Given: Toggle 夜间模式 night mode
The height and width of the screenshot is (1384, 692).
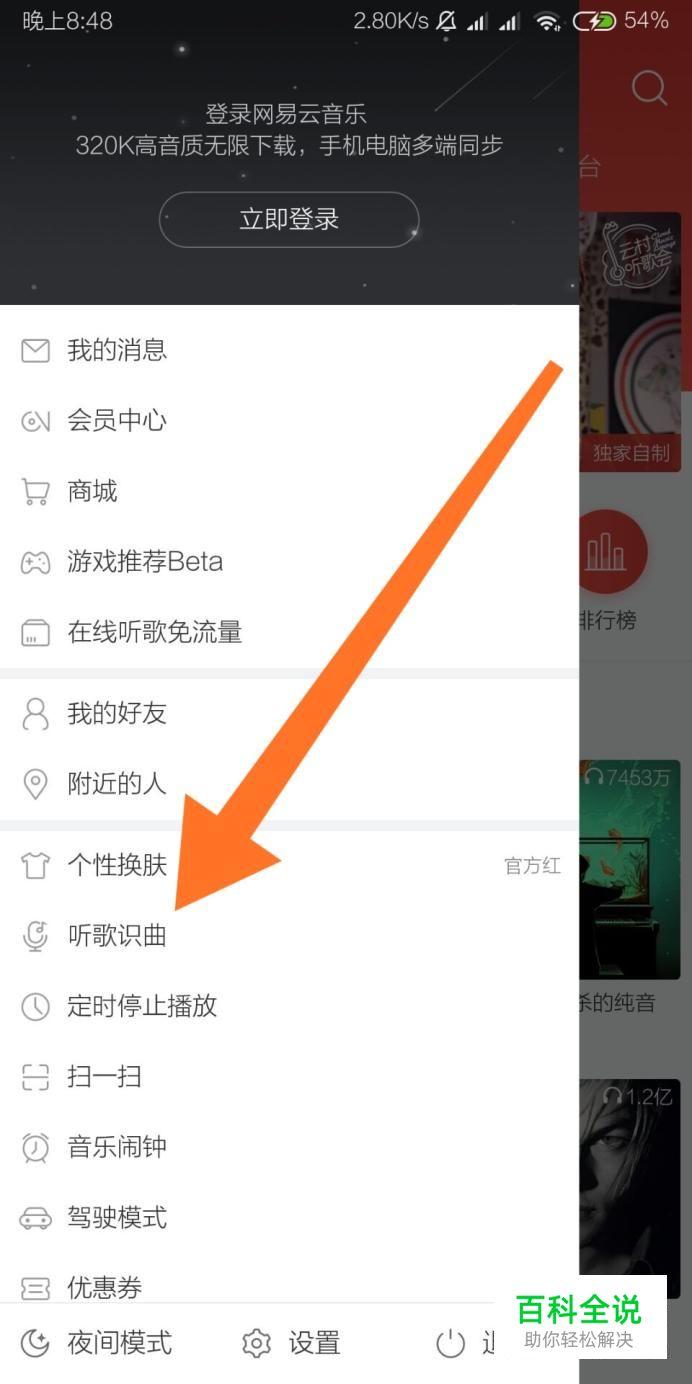Looking at the screenshot, I should pyautogui.click(x=96, y=1343).
